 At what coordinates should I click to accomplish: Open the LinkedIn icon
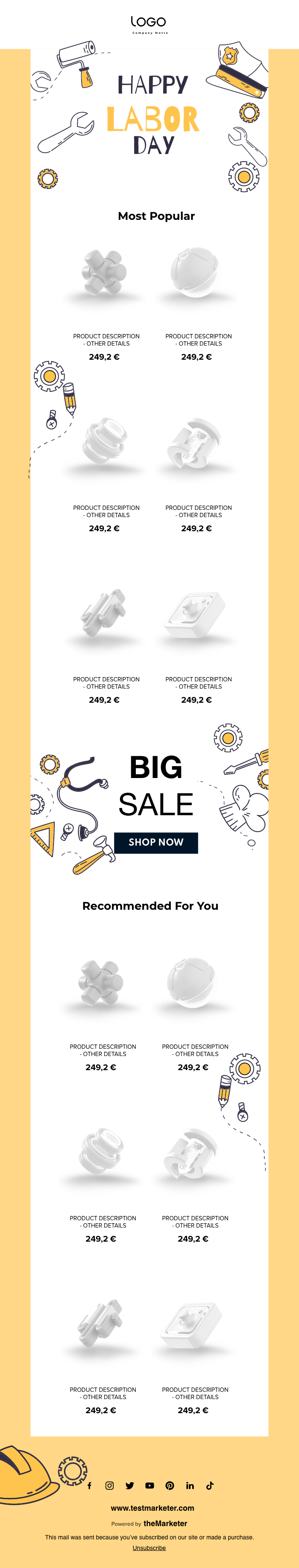[190, 1486]
